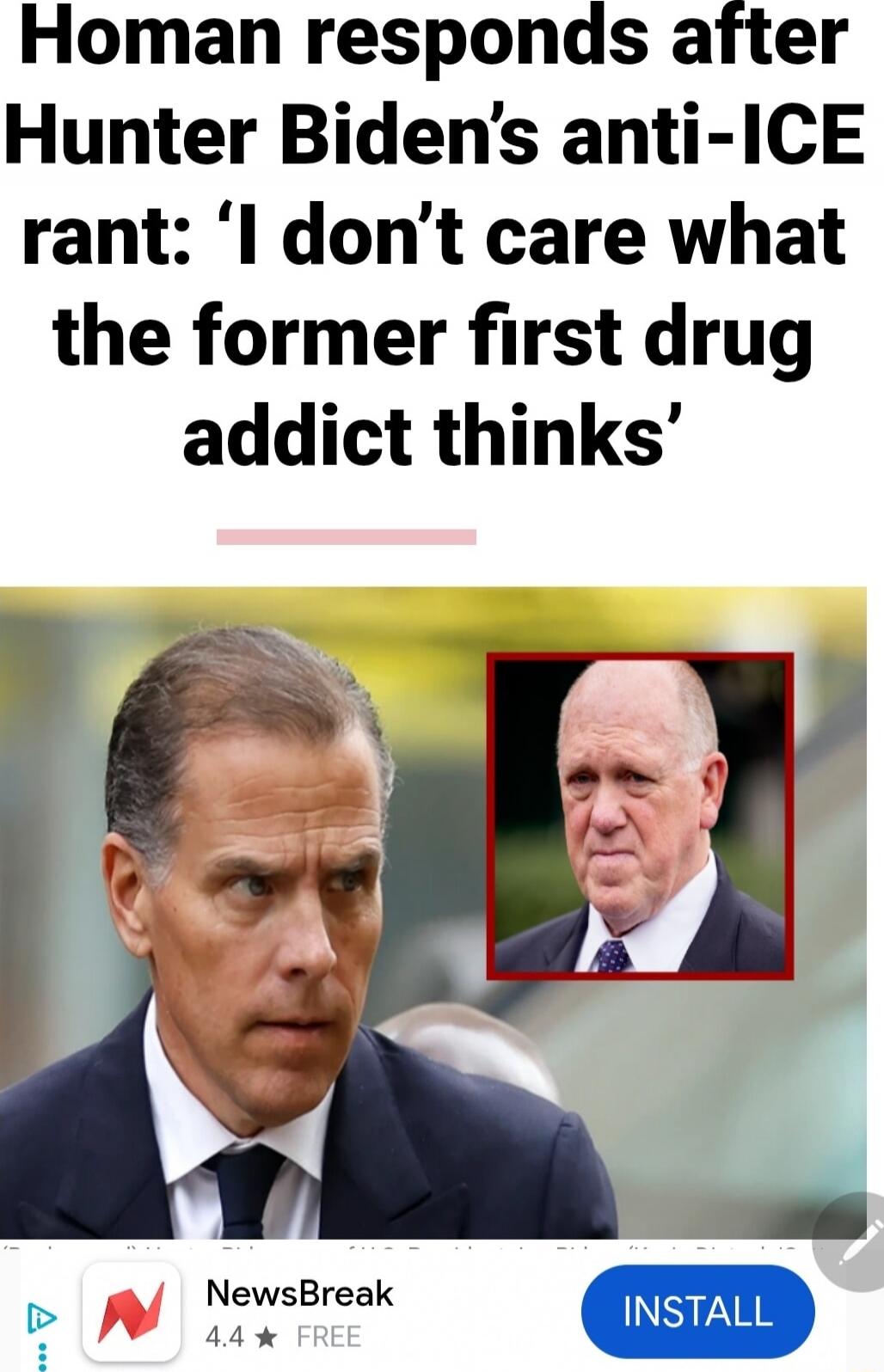Install the NewsBreak app
Screen dimensions: 884x1372
[x=697, y=1312]
